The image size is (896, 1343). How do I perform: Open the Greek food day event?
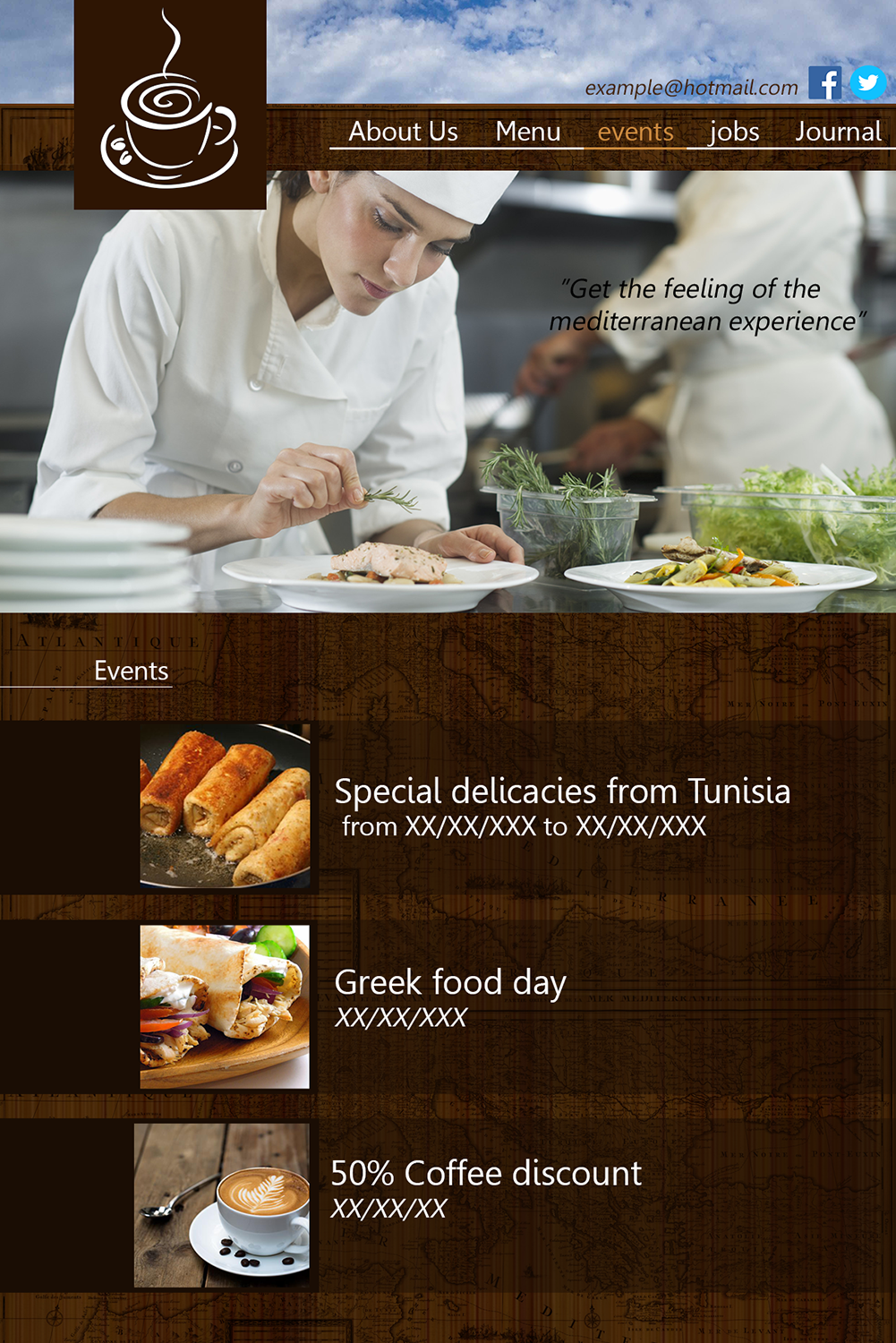tap(449, 982)
